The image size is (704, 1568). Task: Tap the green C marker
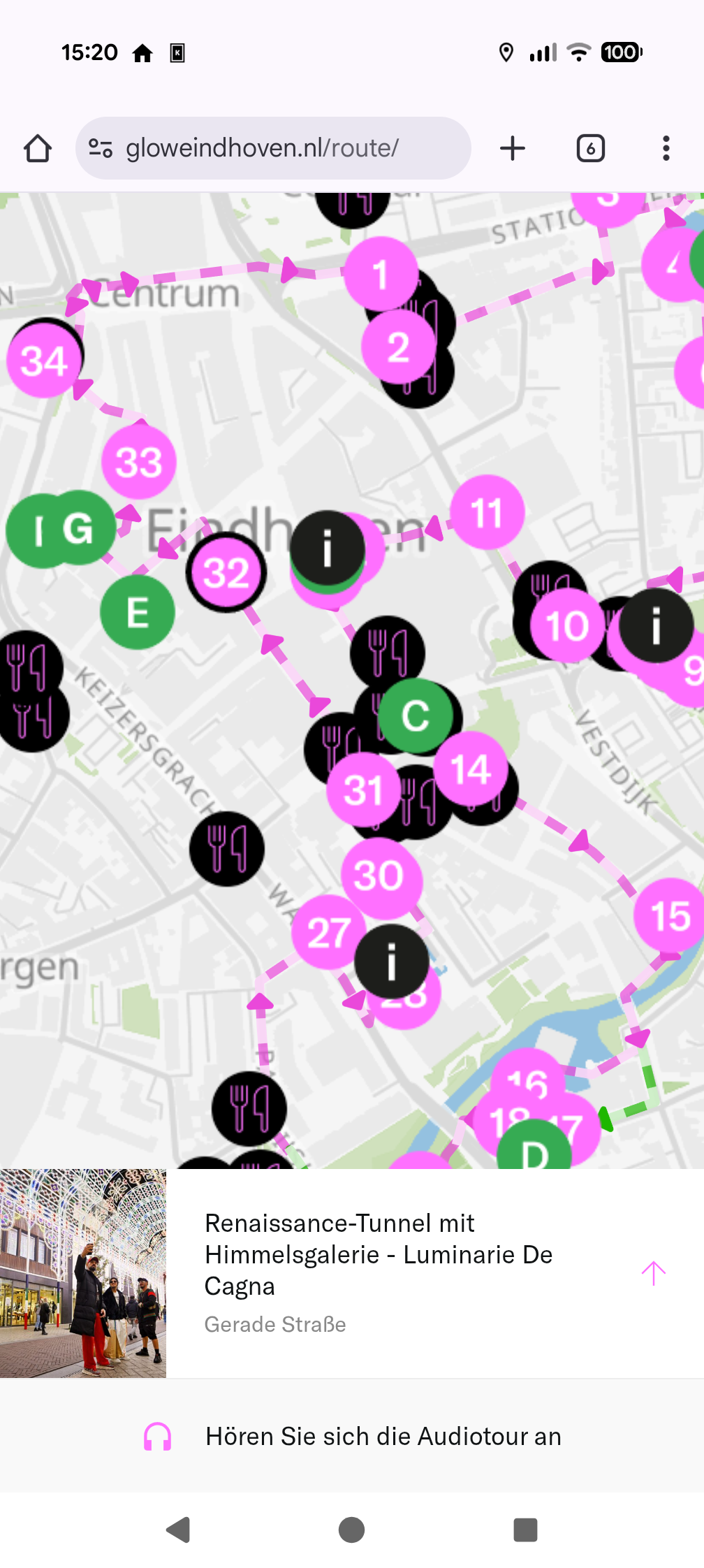tap(416, 715)
